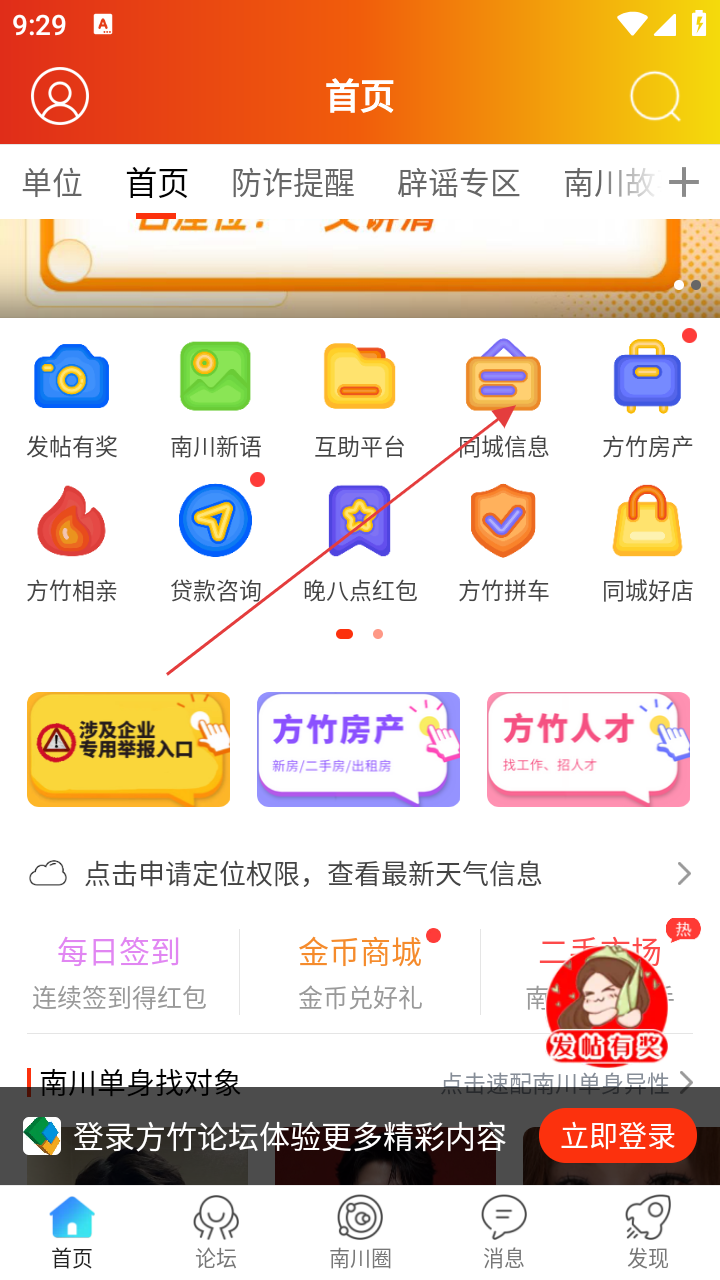Switch to the 防诈提醒 tab
The image size is (720, 1280).
pyautogui.click(x=293, y=183)
